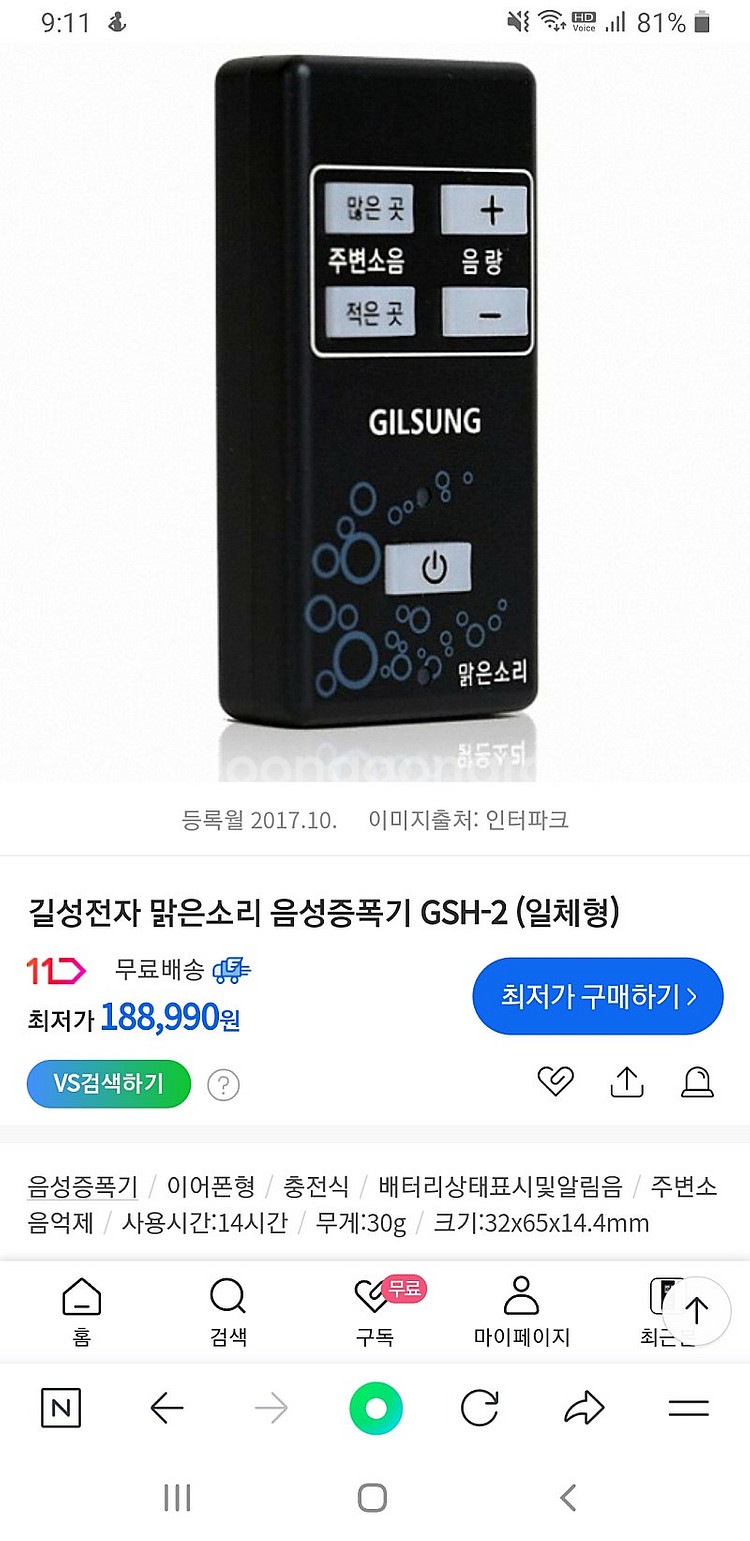
Task: Open system recent apps
Action: tap(177, 1497)
